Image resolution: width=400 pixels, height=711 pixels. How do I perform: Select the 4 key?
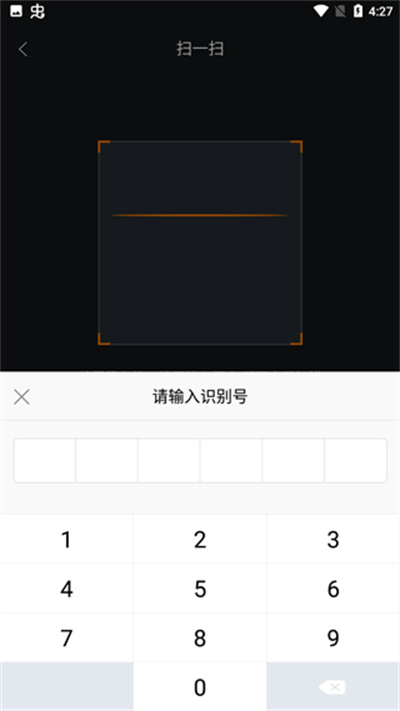coord(67,589)
